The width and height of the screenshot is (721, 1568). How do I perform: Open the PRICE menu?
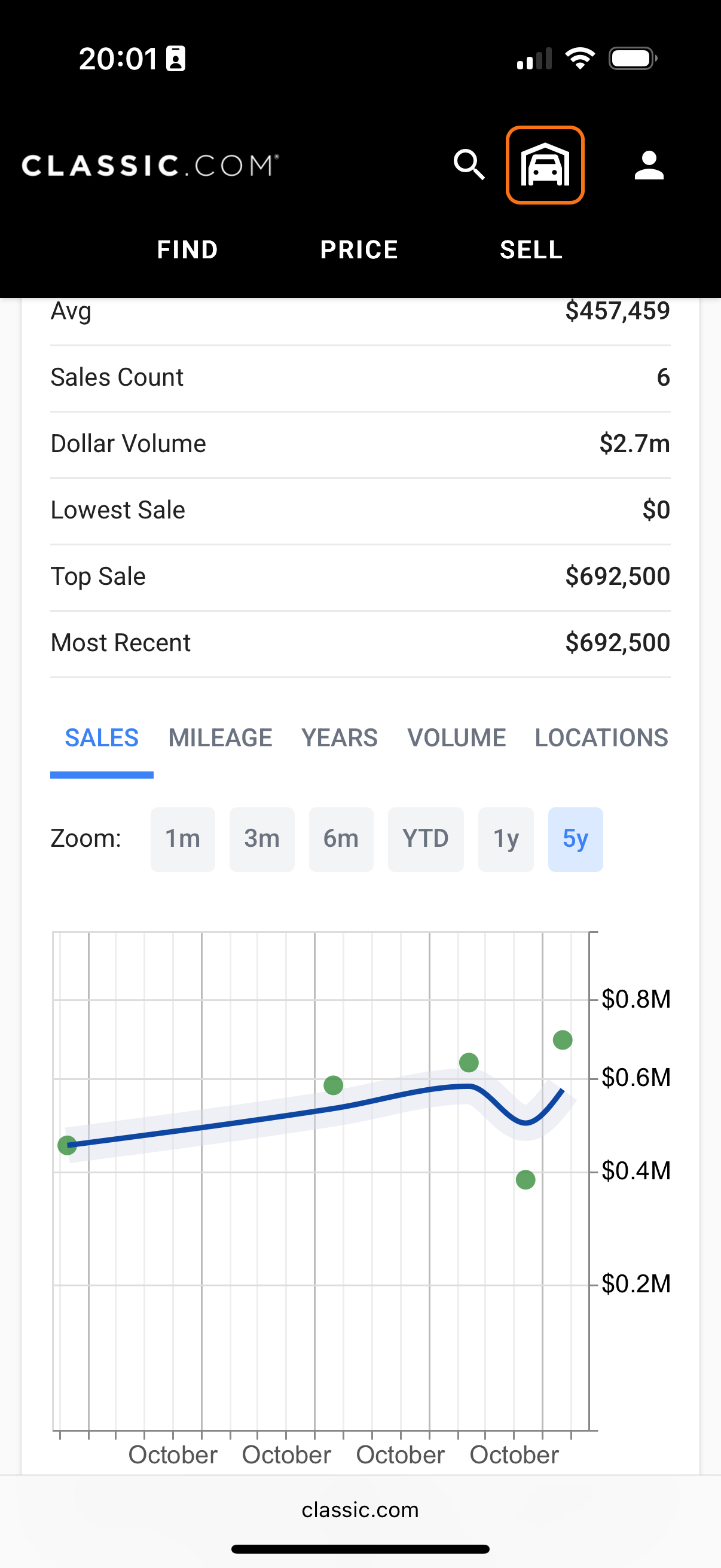359,249
